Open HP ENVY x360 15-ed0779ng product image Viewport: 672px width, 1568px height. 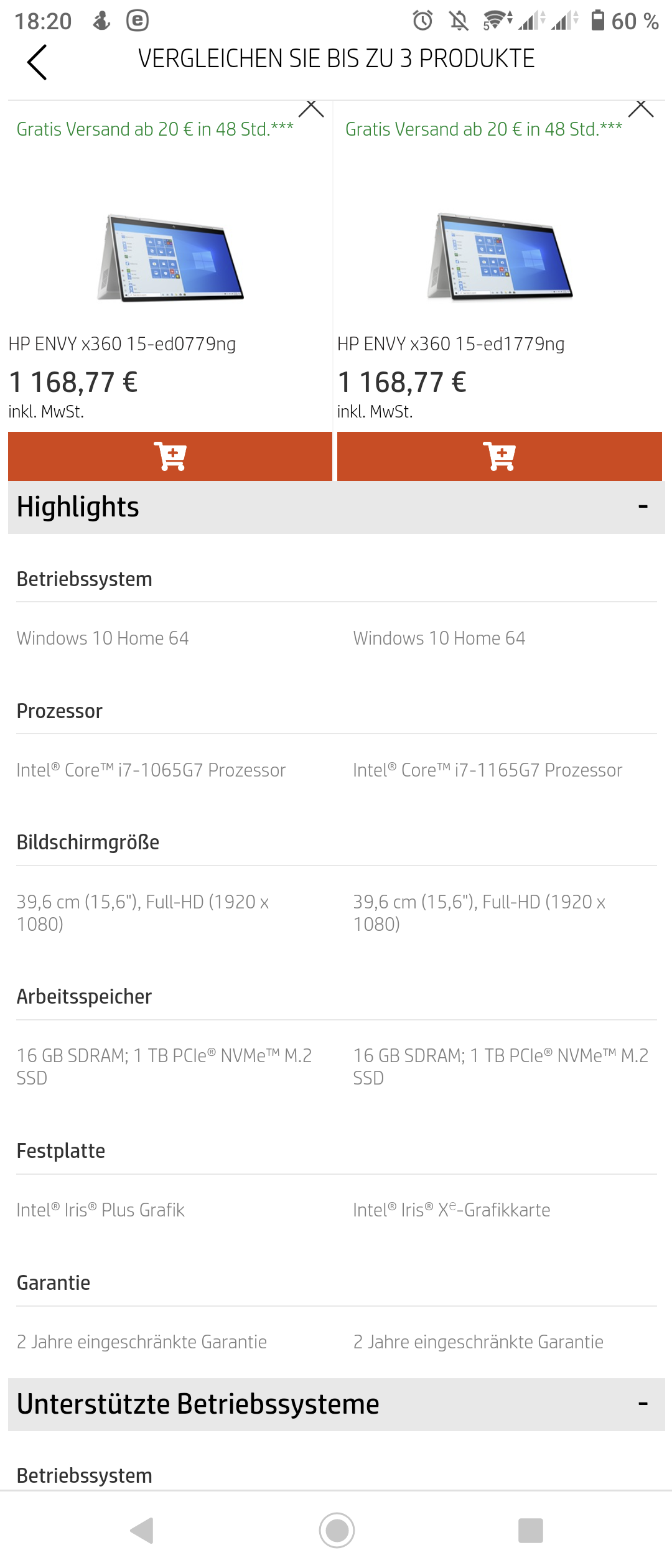pyautogui.click(x=170, y=258)
